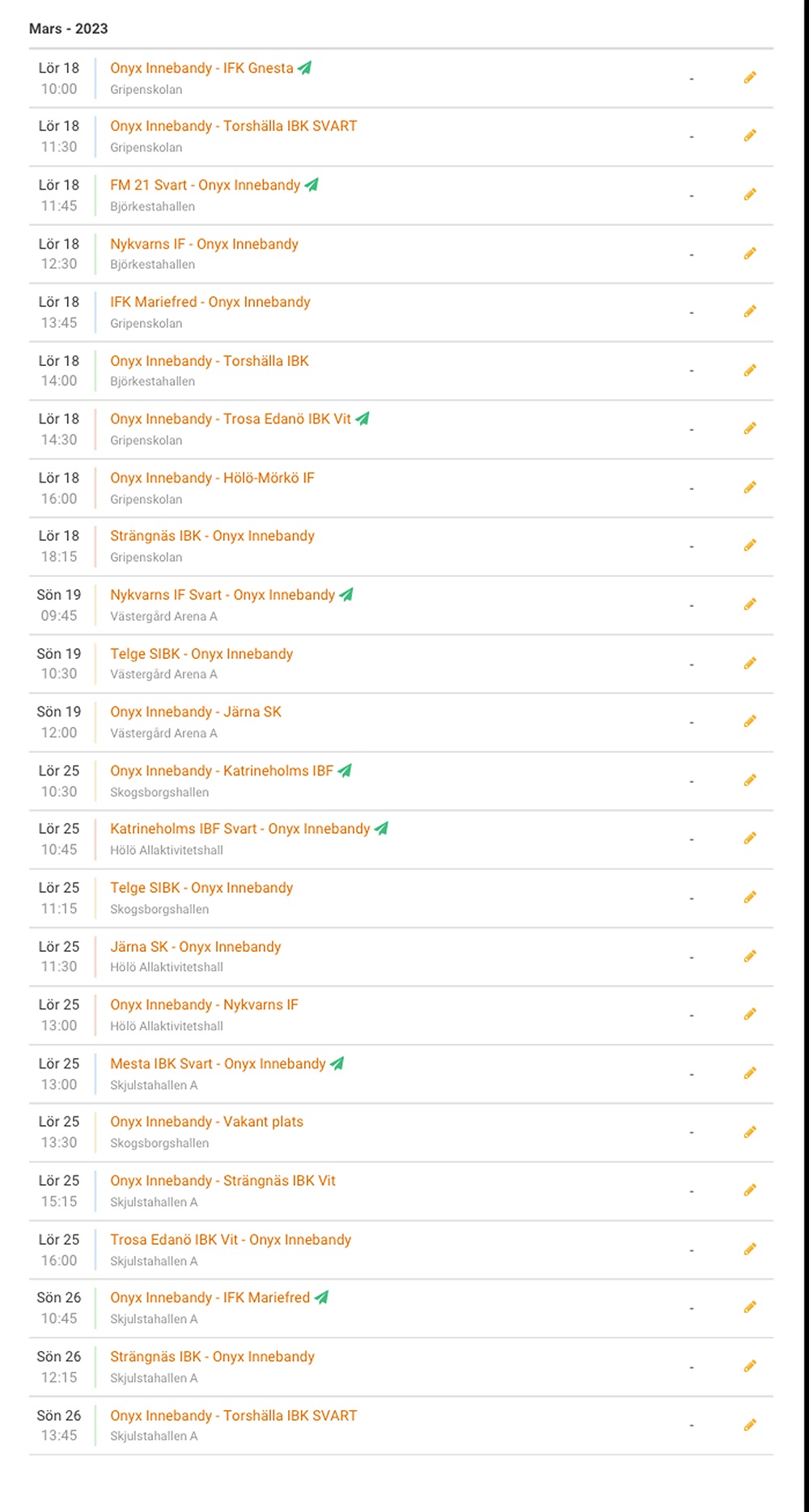Viewport: 809px width, 1512px height.
Task: Open Mesta IBK Svart - Onyx Innebandy match
Action: point(218,1064)
